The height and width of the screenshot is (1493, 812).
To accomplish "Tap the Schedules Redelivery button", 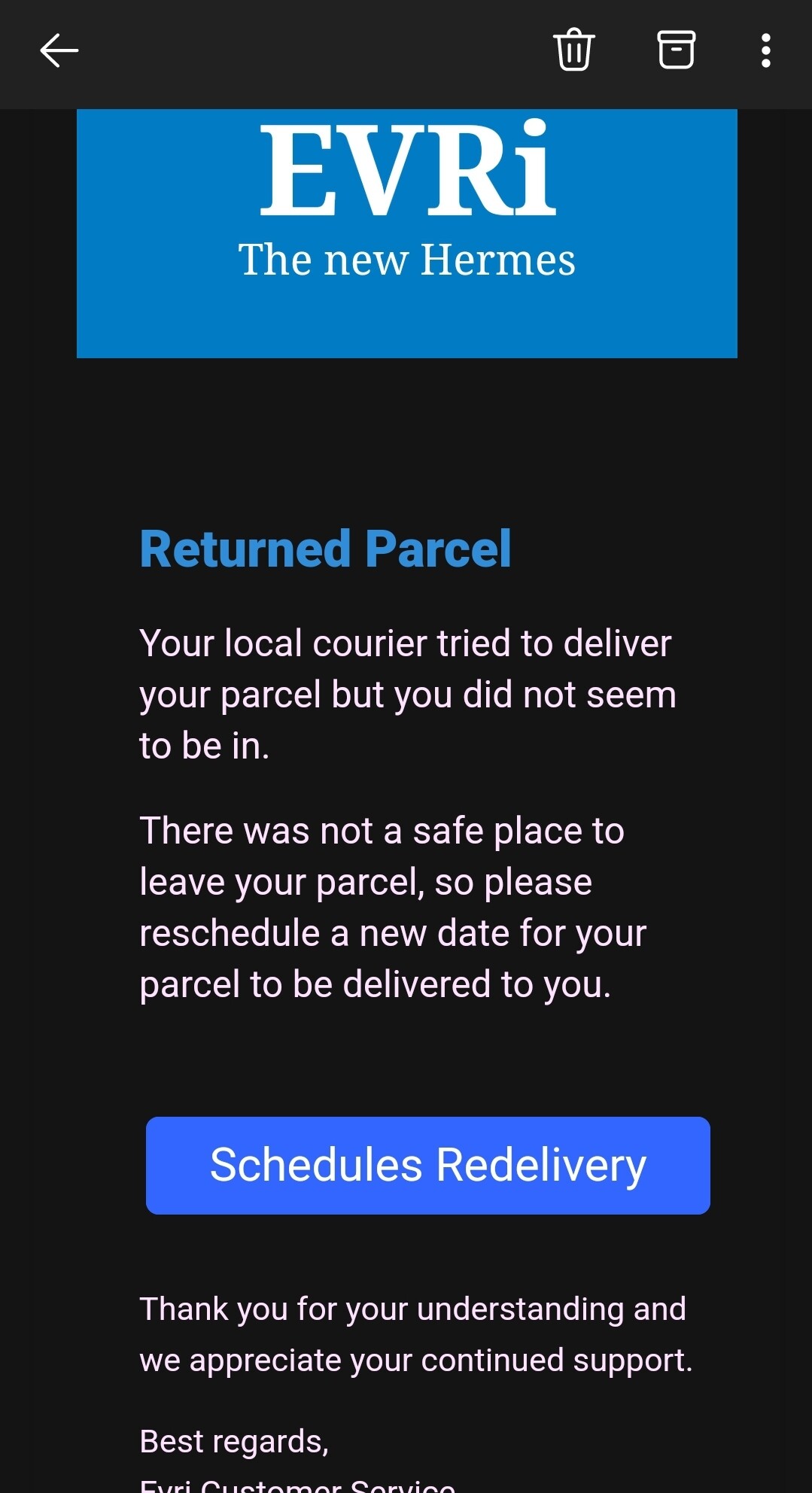I will (x=427, y=1165).
